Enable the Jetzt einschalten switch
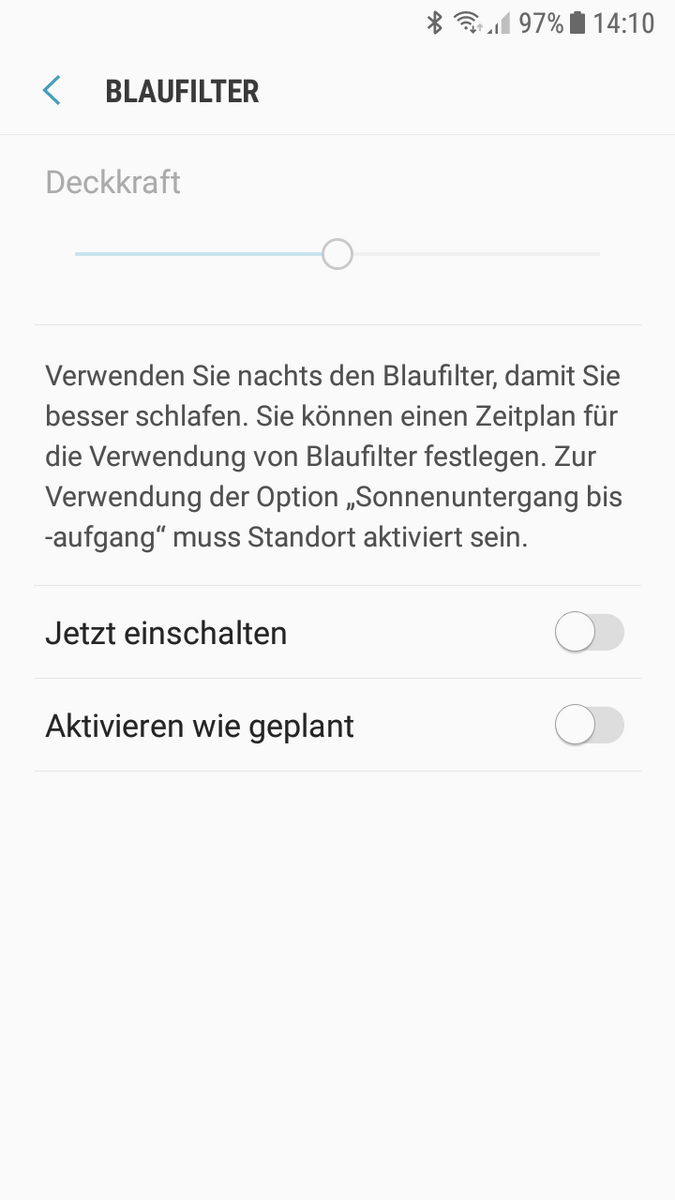This screenshot has width=675, height=1200. click(590, 633)
